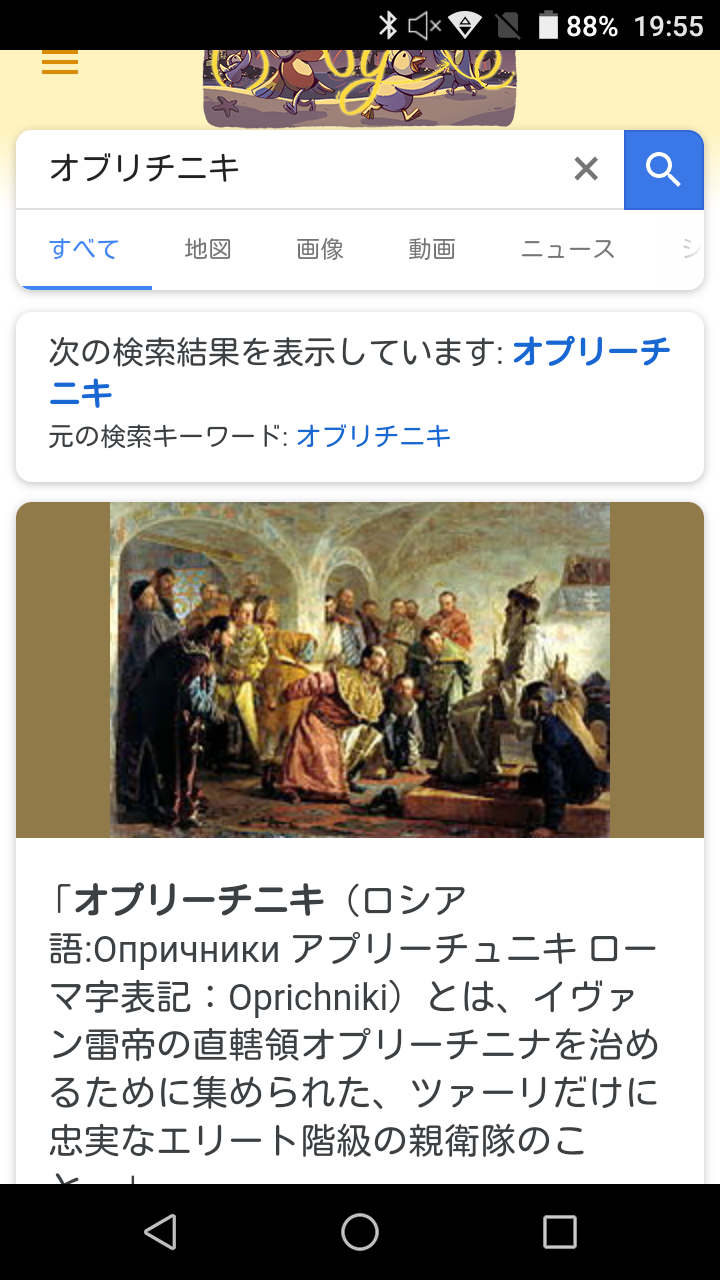Clear the search query text
Image resolution: width=720 pixels, height=1280 pixels.
click(586, 169)
